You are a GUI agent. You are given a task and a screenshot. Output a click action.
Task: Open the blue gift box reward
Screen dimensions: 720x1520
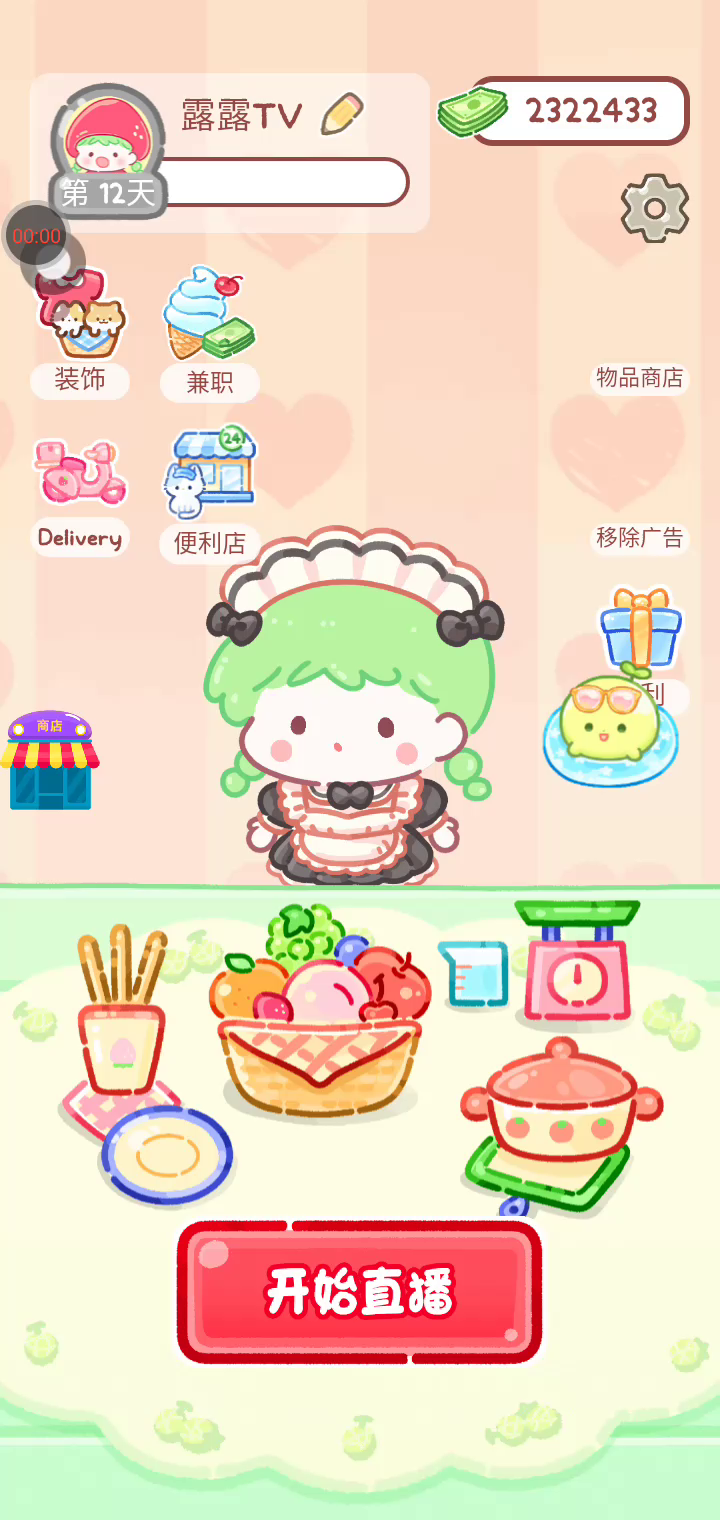pyautogui.click(x=640, y=630)
